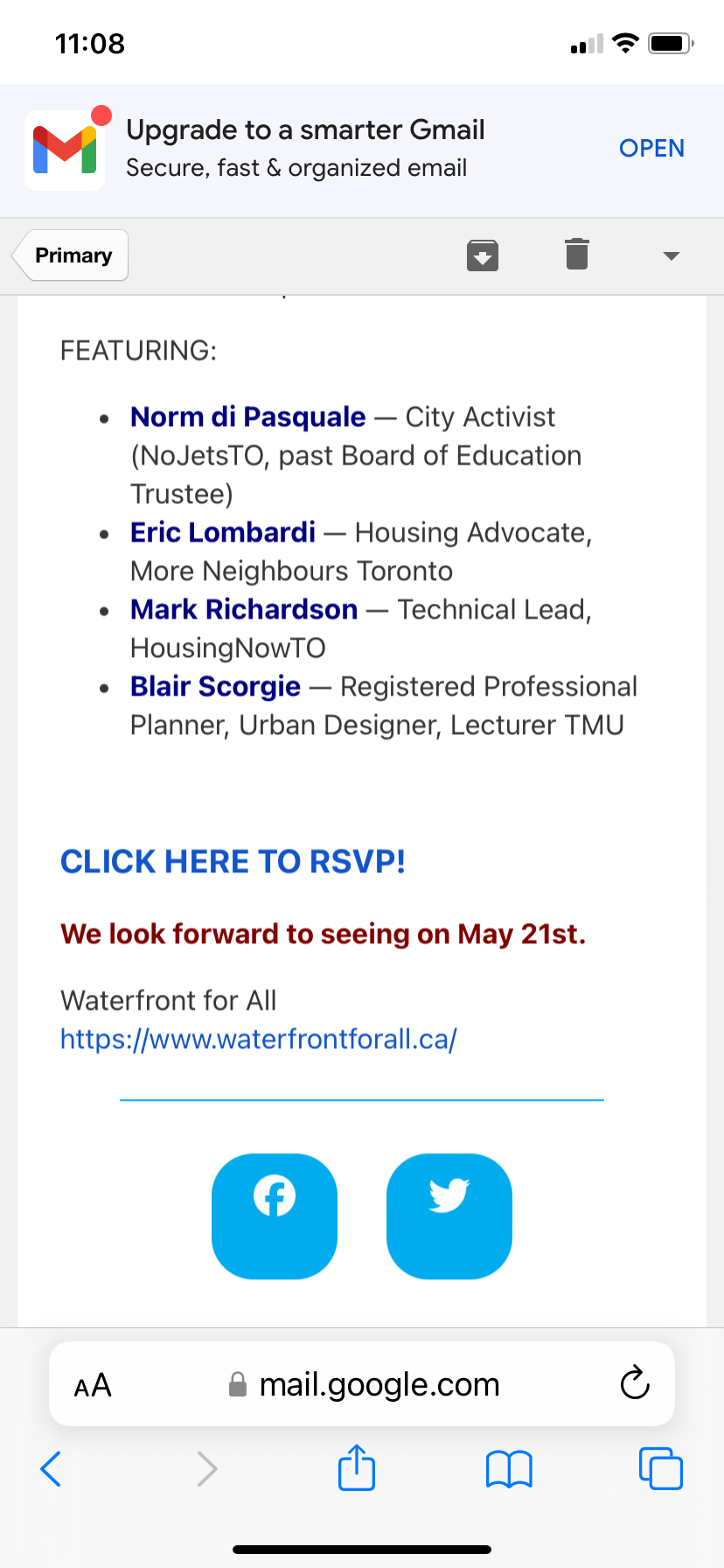
Task: Open the Blair Scorgie link
Action: 215,687
